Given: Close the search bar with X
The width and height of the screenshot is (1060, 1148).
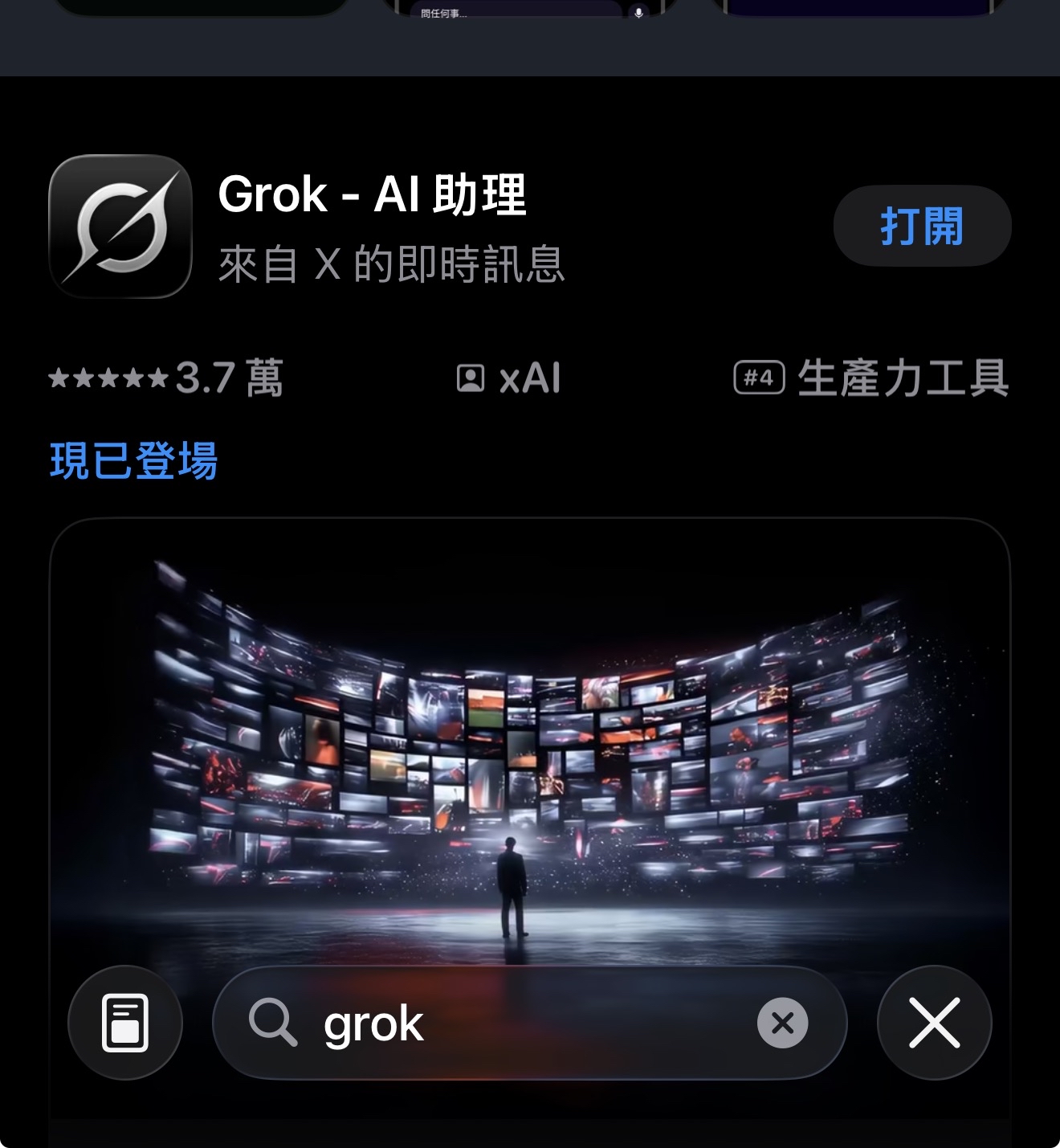Looking at the screenshot, I should tap(934, 1023).
